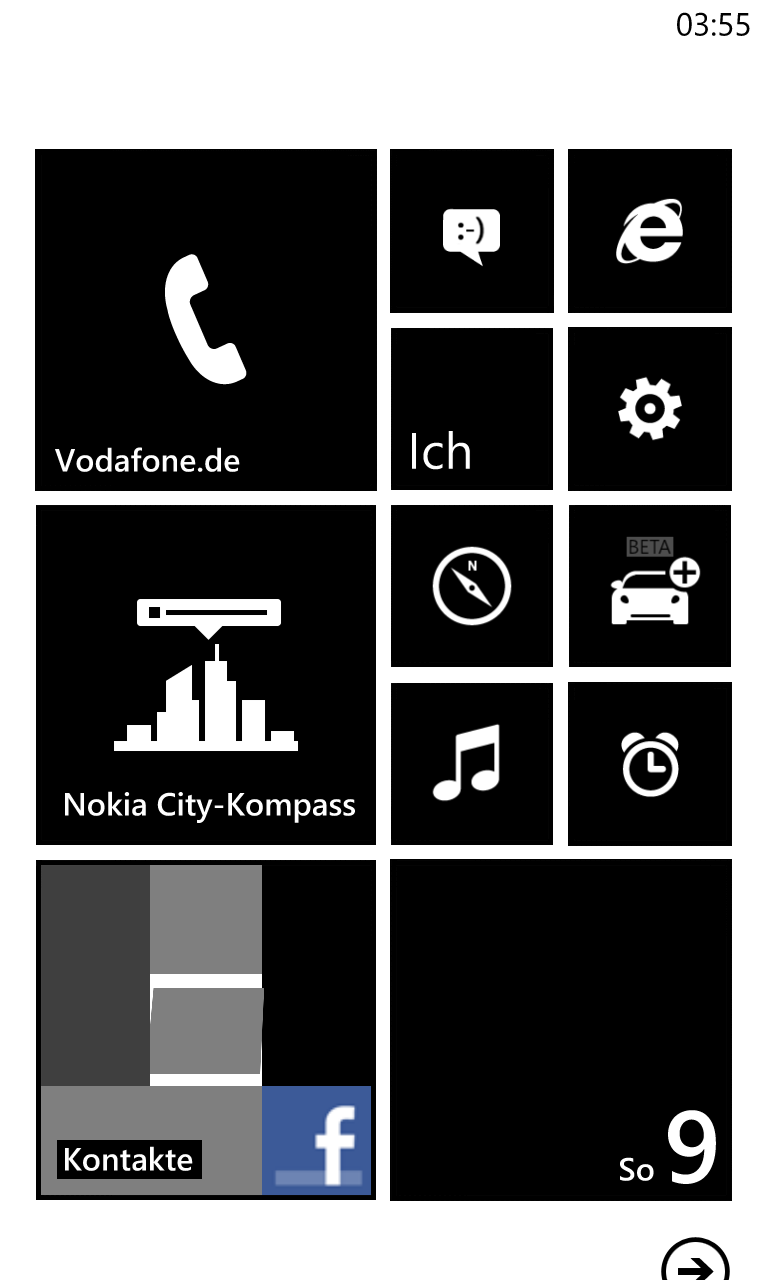
Task: Launch Internet Explorer
Action: click(649, 231)
